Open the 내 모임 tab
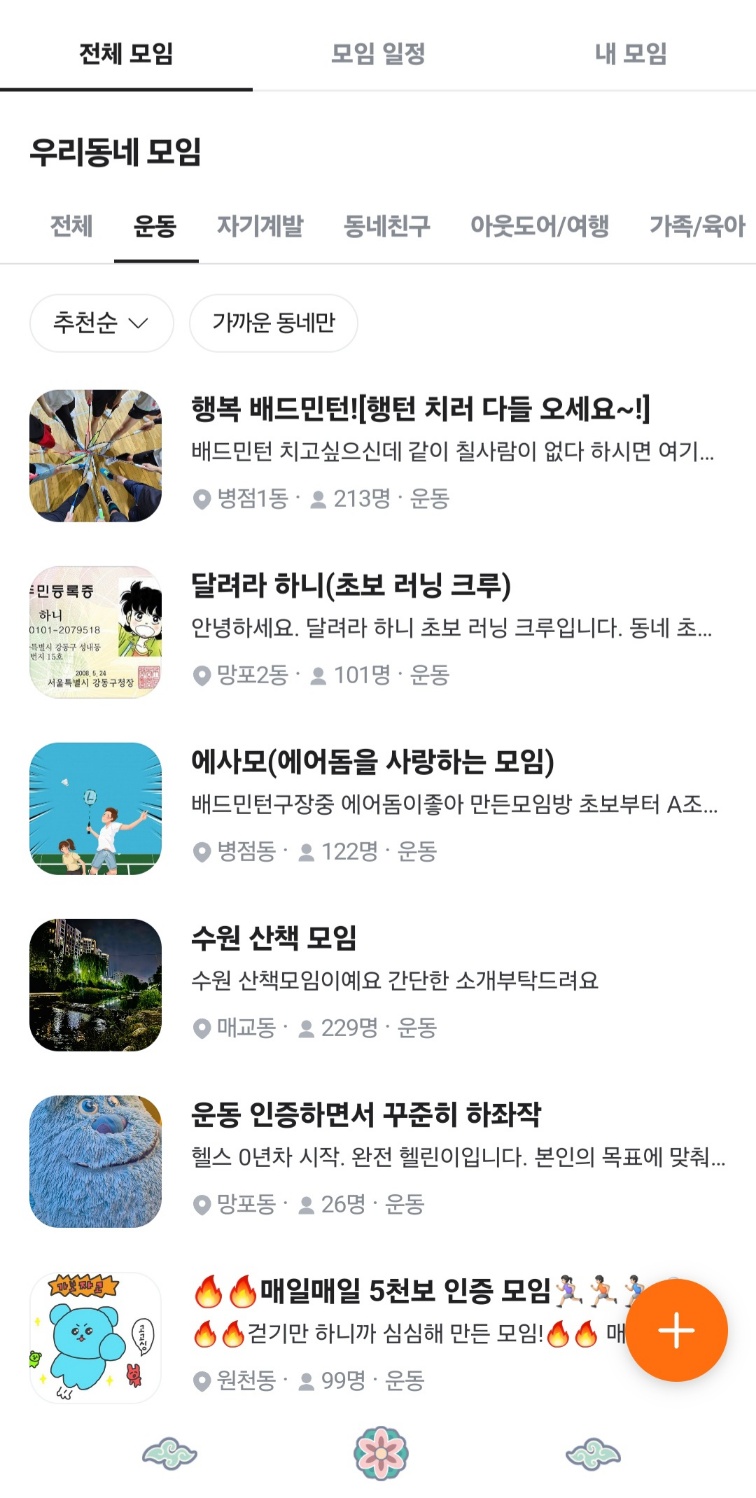 point(629,57)
